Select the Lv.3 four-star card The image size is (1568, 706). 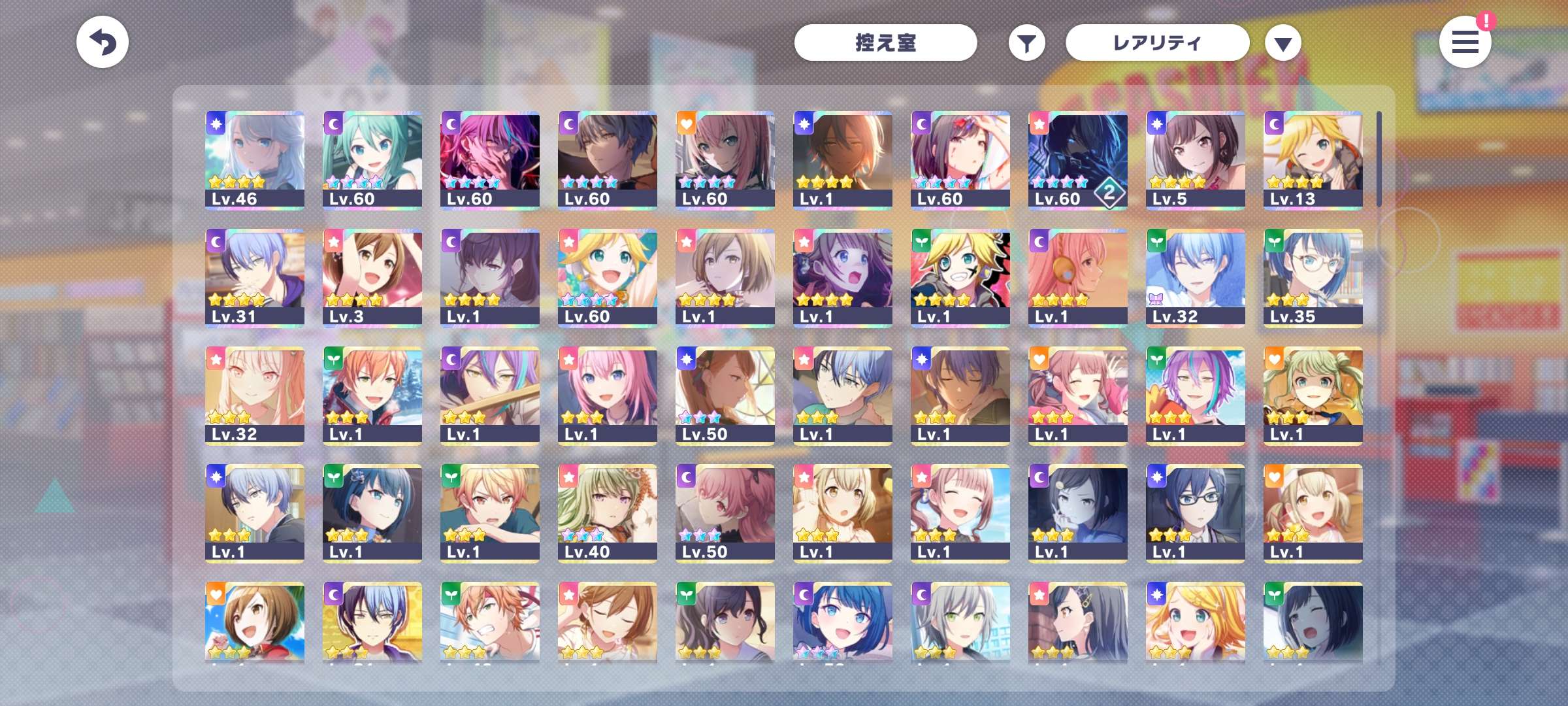tap(372, 278)
